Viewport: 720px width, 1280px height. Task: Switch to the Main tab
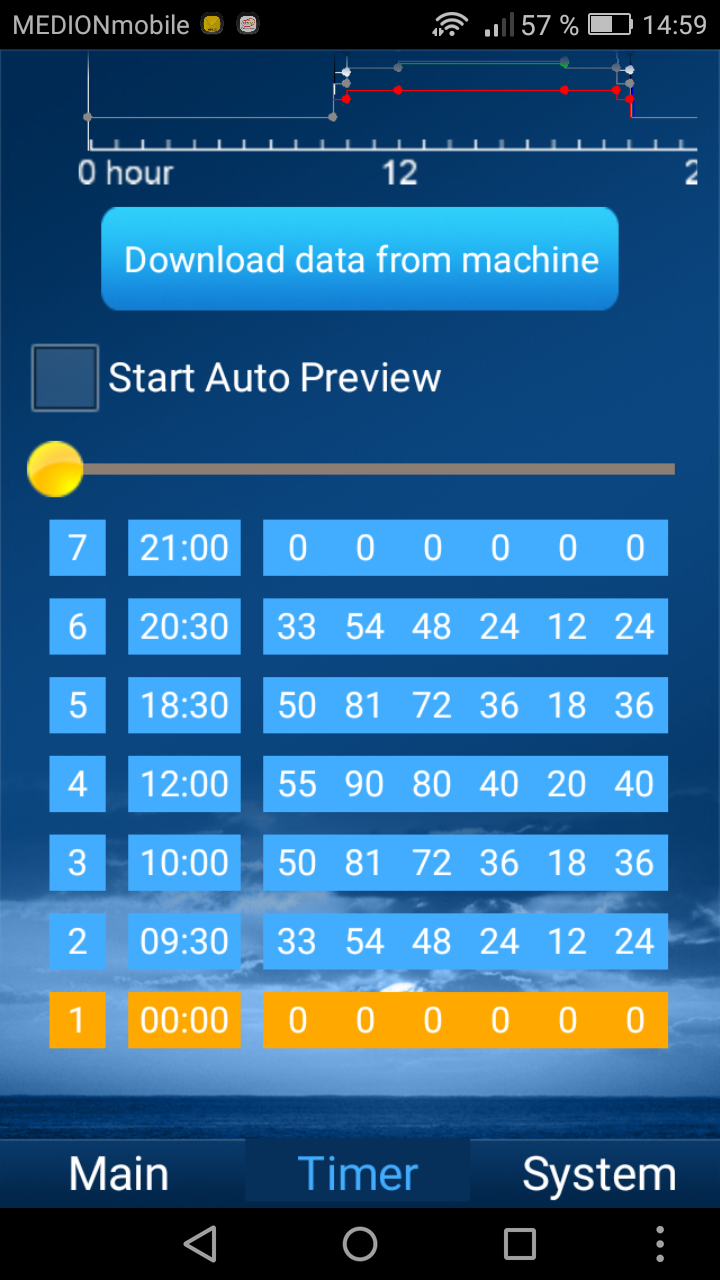tap(119, 1173)
